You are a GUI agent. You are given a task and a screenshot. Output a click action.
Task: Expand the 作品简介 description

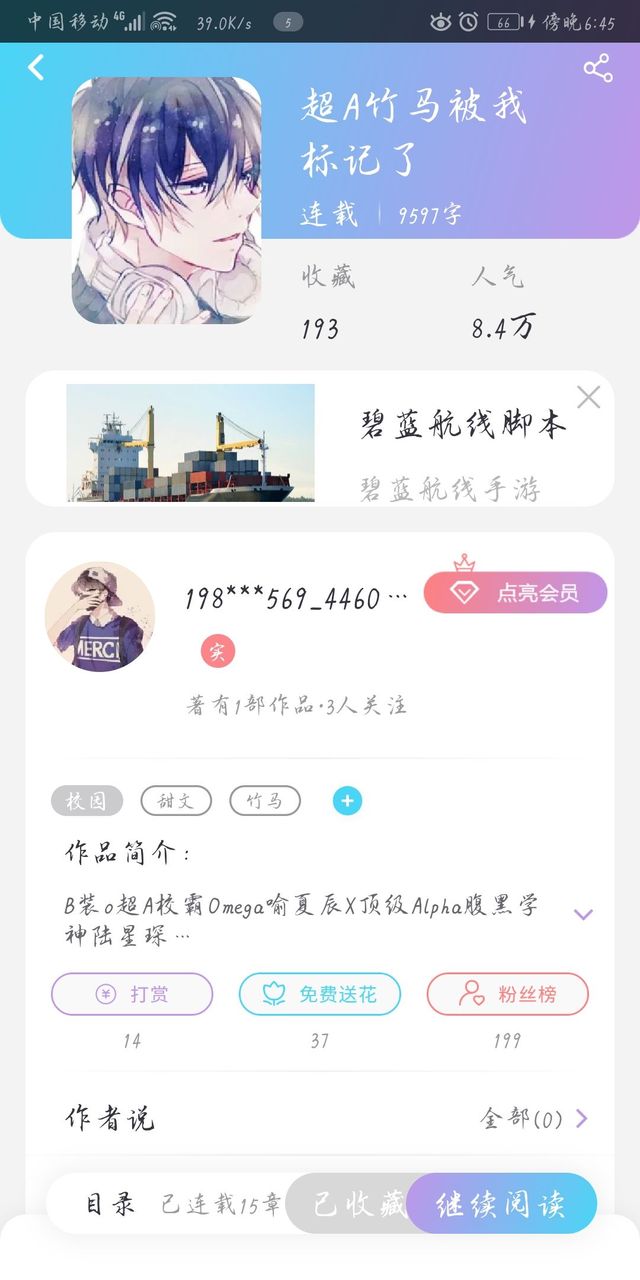[x=584, y=914]
